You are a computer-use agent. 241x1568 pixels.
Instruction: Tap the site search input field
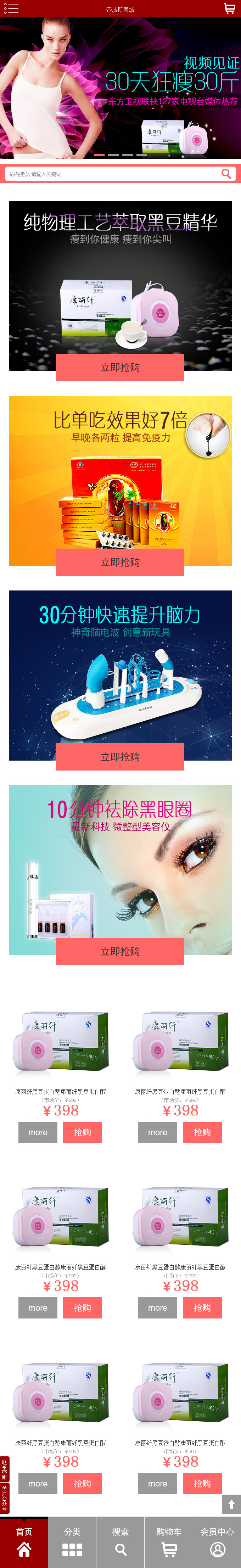pos(110,174)
